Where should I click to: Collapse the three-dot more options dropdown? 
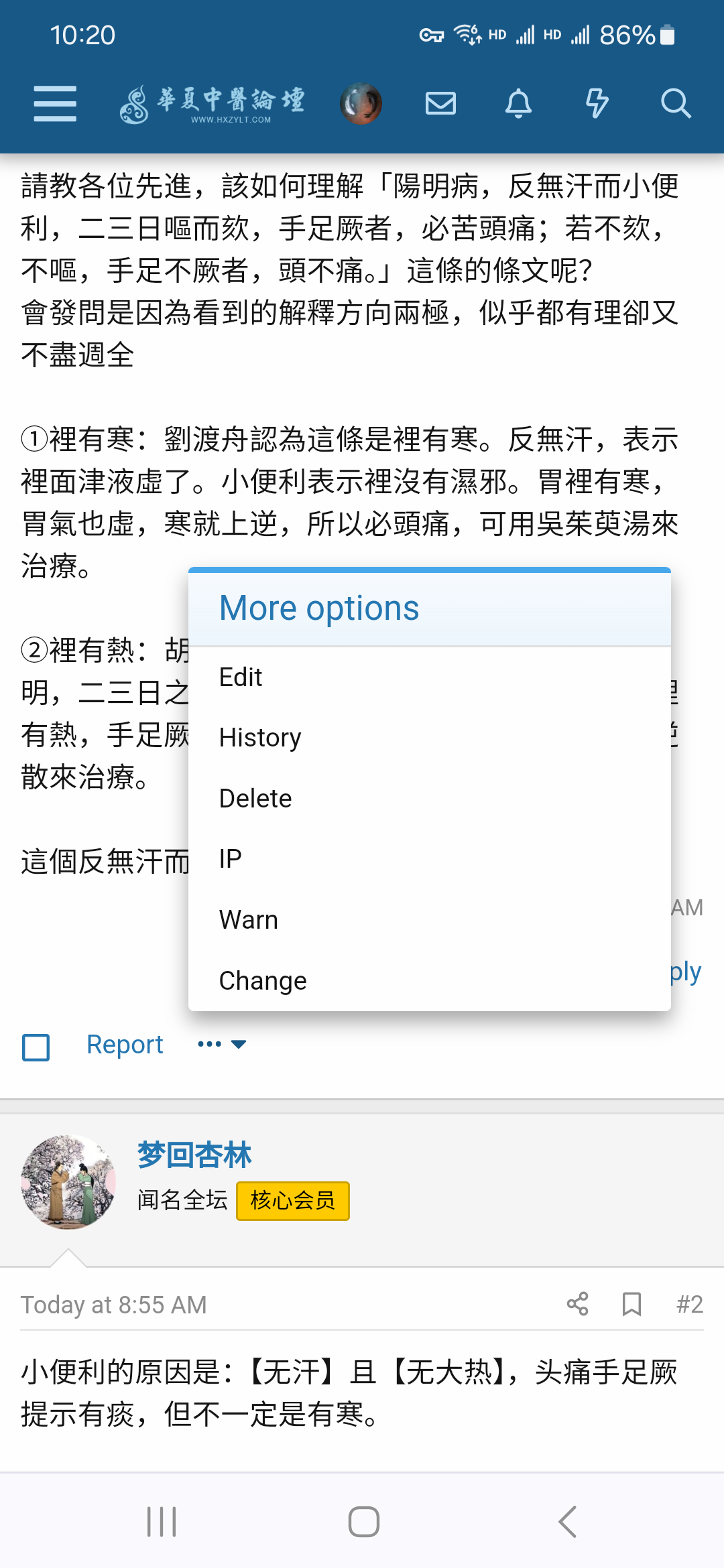tap(222, 1044)
